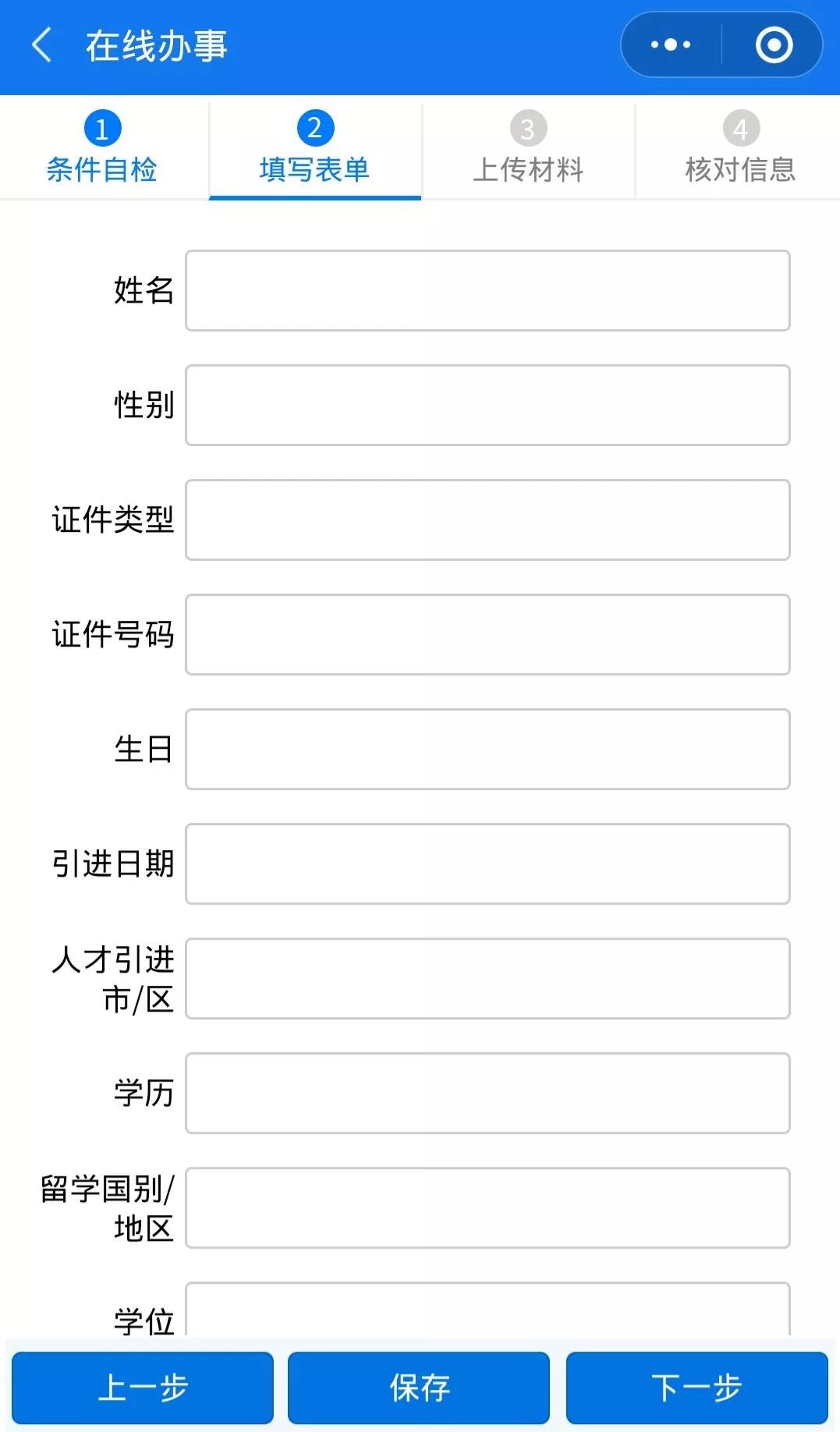This screenshot has height=1432, width=840.
Task: Click the 上一步 button
Action: [142, 1388]
